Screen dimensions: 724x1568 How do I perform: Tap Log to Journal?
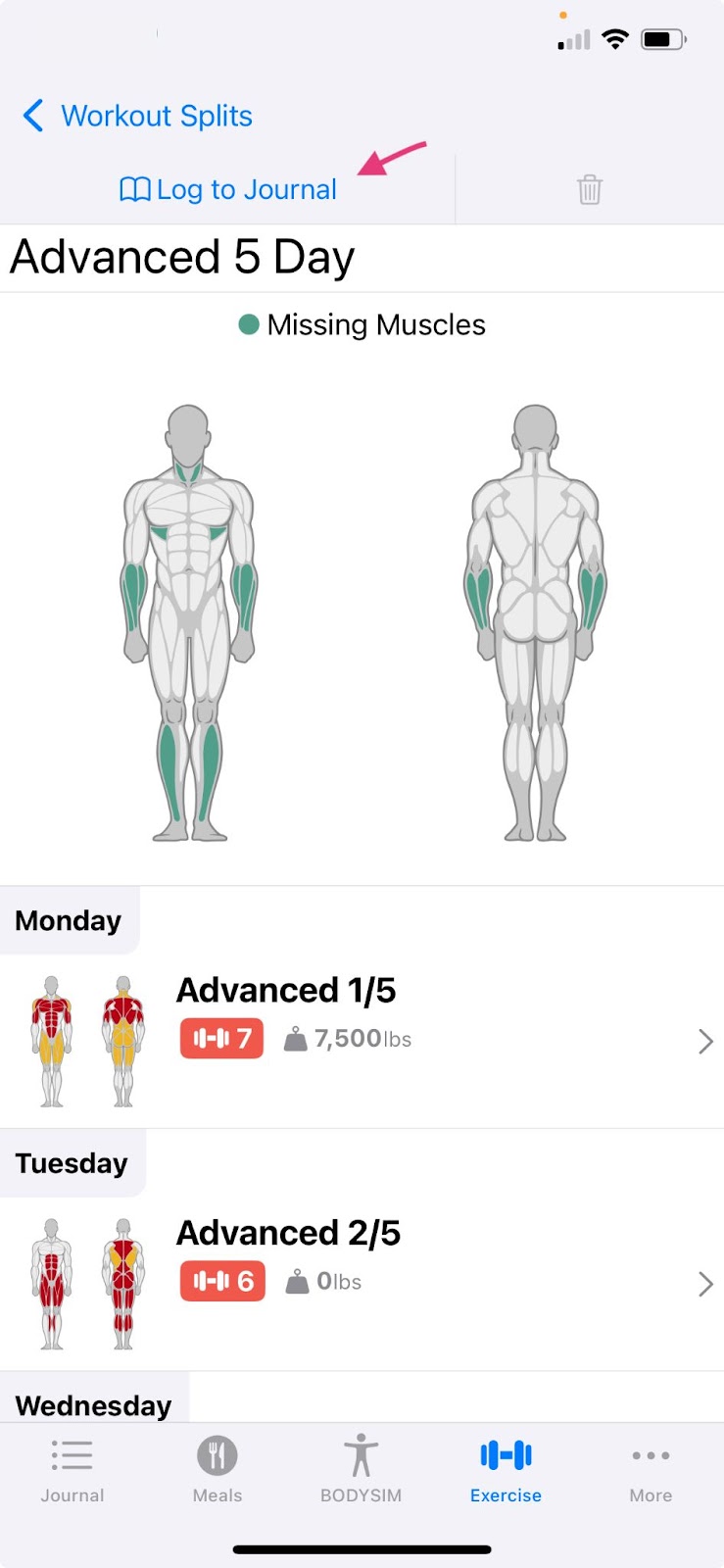[228, 189]
